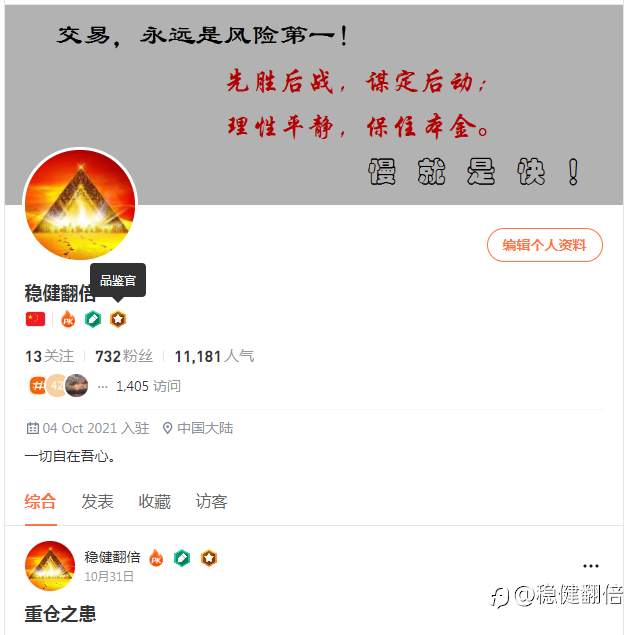630x635 pixels.
Task: Open the post overflow menu
Action: 591,566
